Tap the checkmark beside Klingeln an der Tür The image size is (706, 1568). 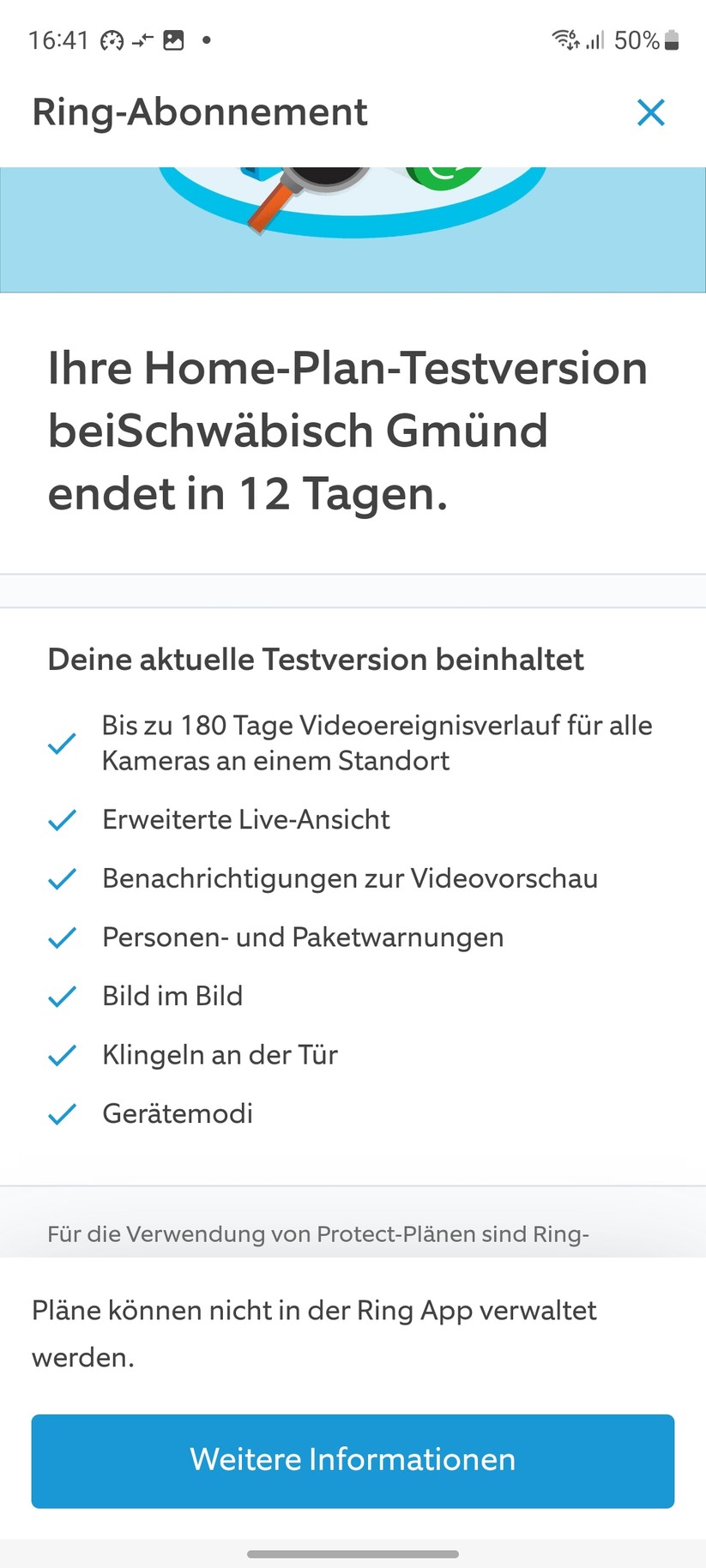[61, 1055]
